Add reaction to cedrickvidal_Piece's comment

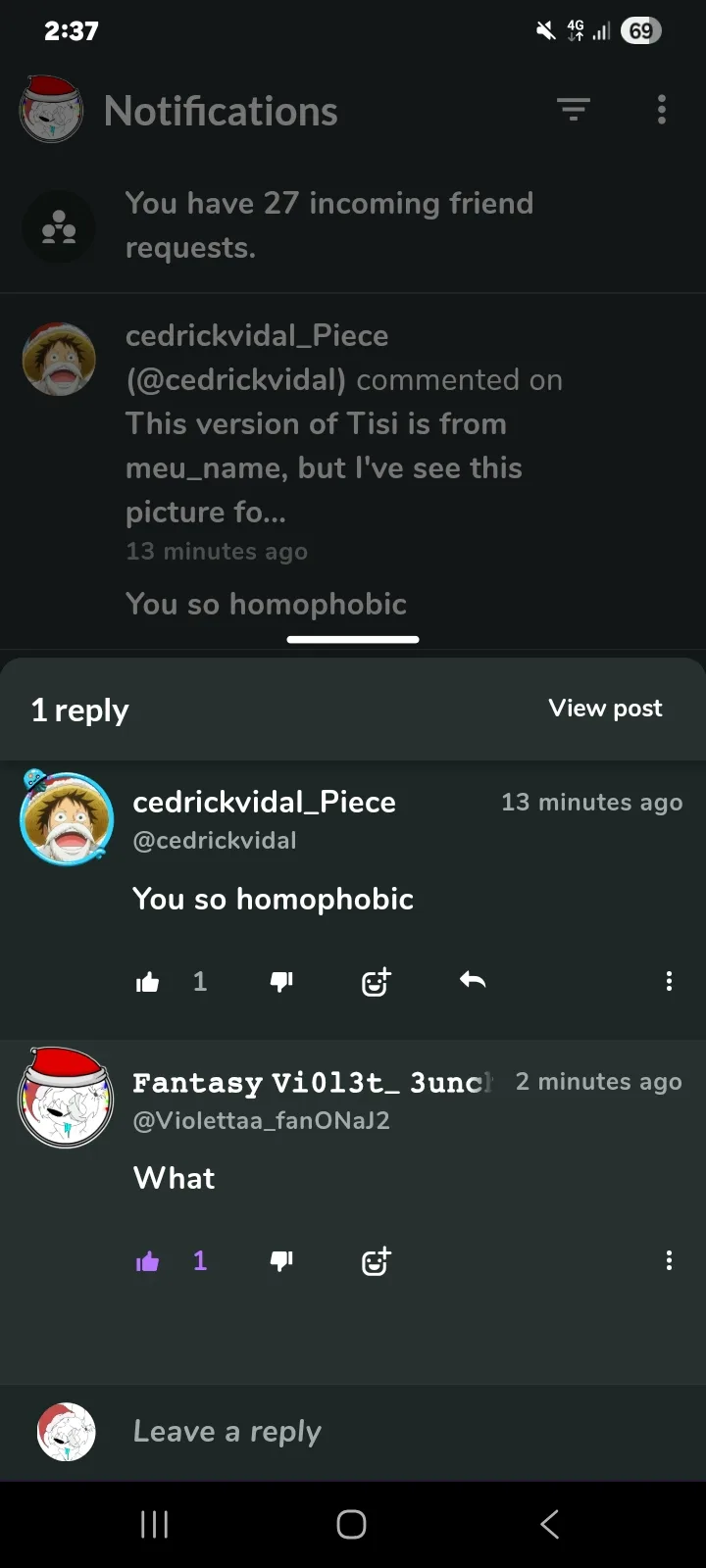376,982
